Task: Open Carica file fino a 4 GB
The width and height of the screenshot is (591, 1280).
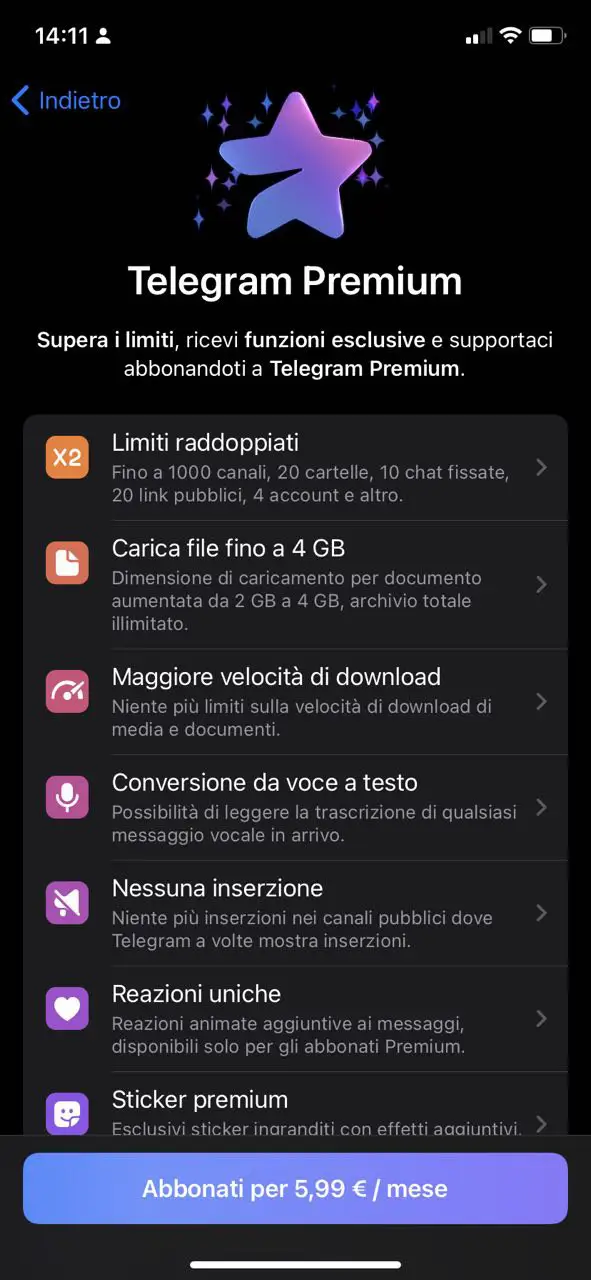Action: coord(295,585)
